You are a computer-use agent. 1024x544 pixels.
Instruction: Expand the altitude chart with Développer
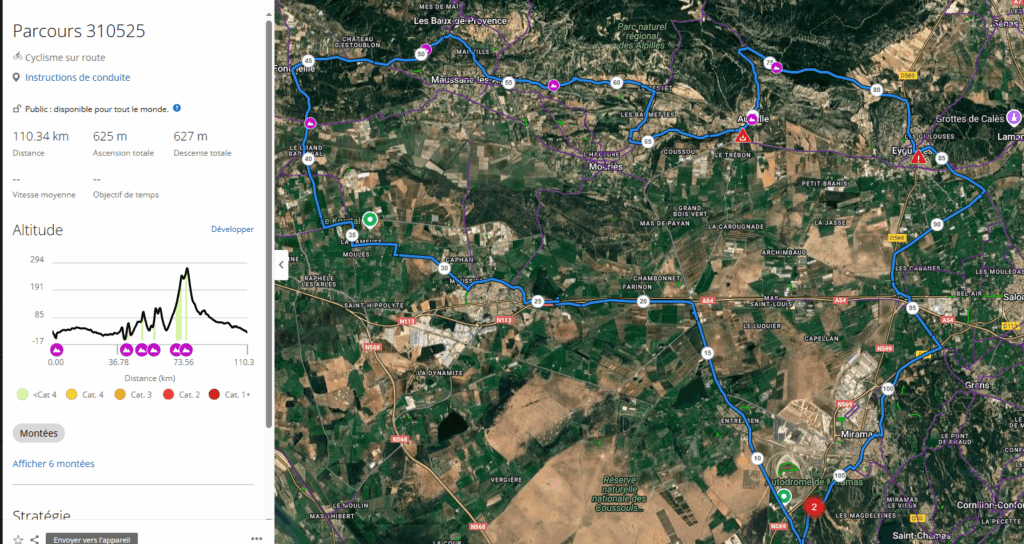click(232, 229)
